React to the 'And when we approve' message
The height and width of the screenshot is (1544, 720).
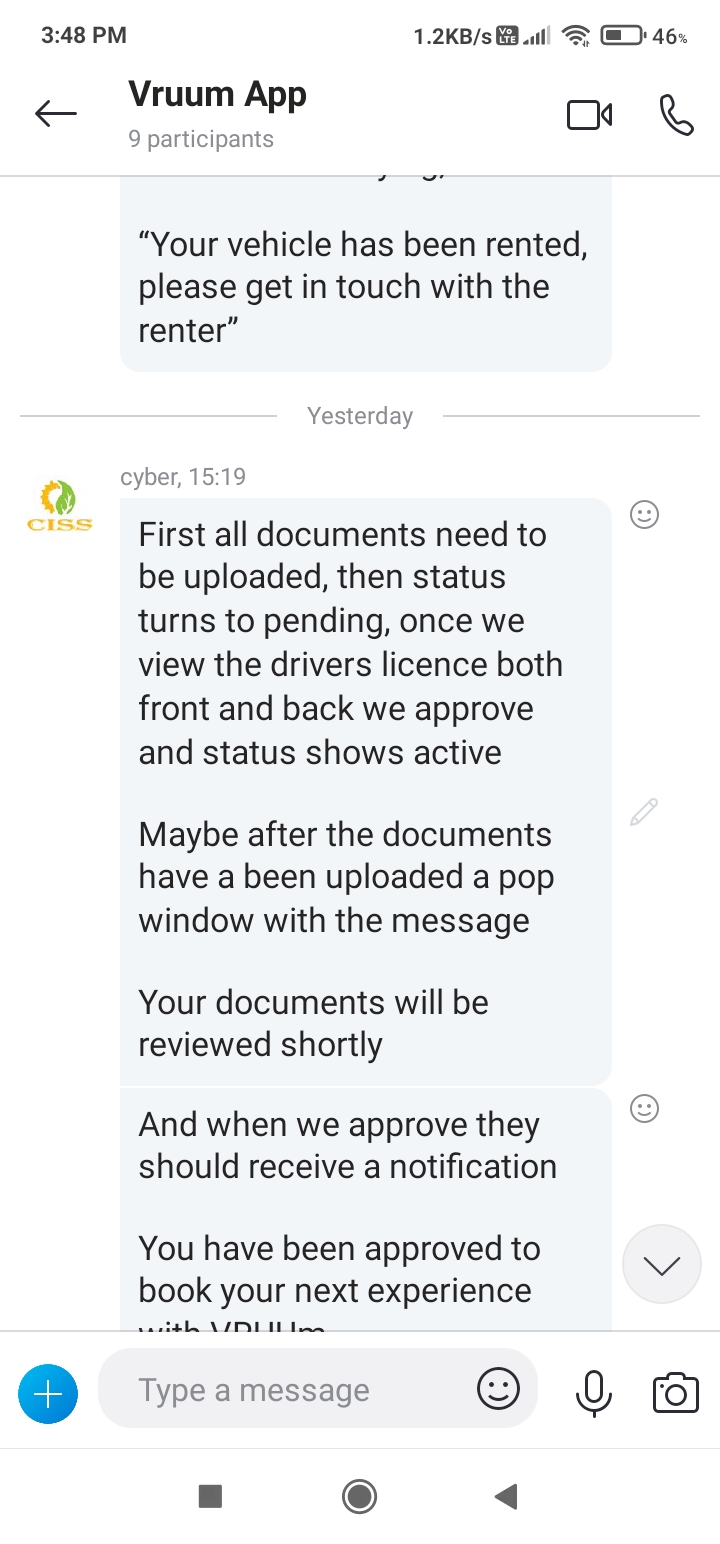[645, 1108]
